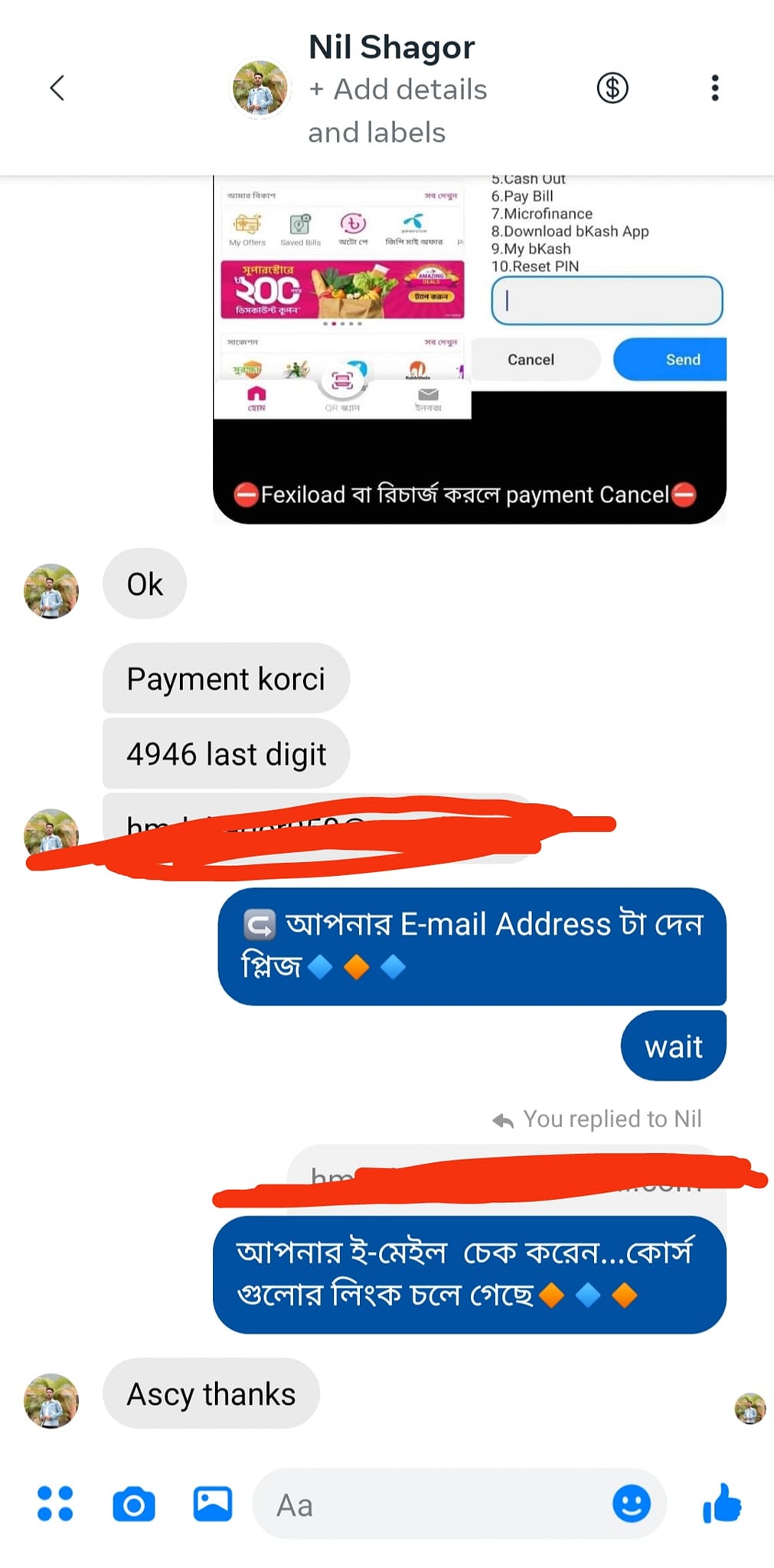Tap the Payment korci message

pos(225,678)
